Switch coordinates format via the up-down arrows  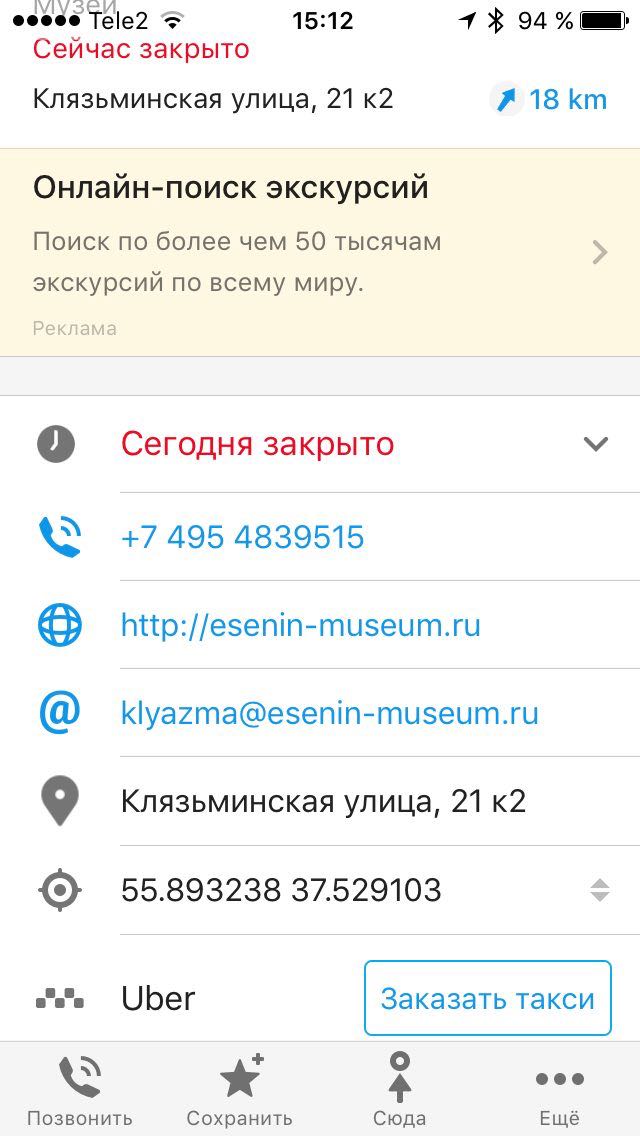pos(599,890)
